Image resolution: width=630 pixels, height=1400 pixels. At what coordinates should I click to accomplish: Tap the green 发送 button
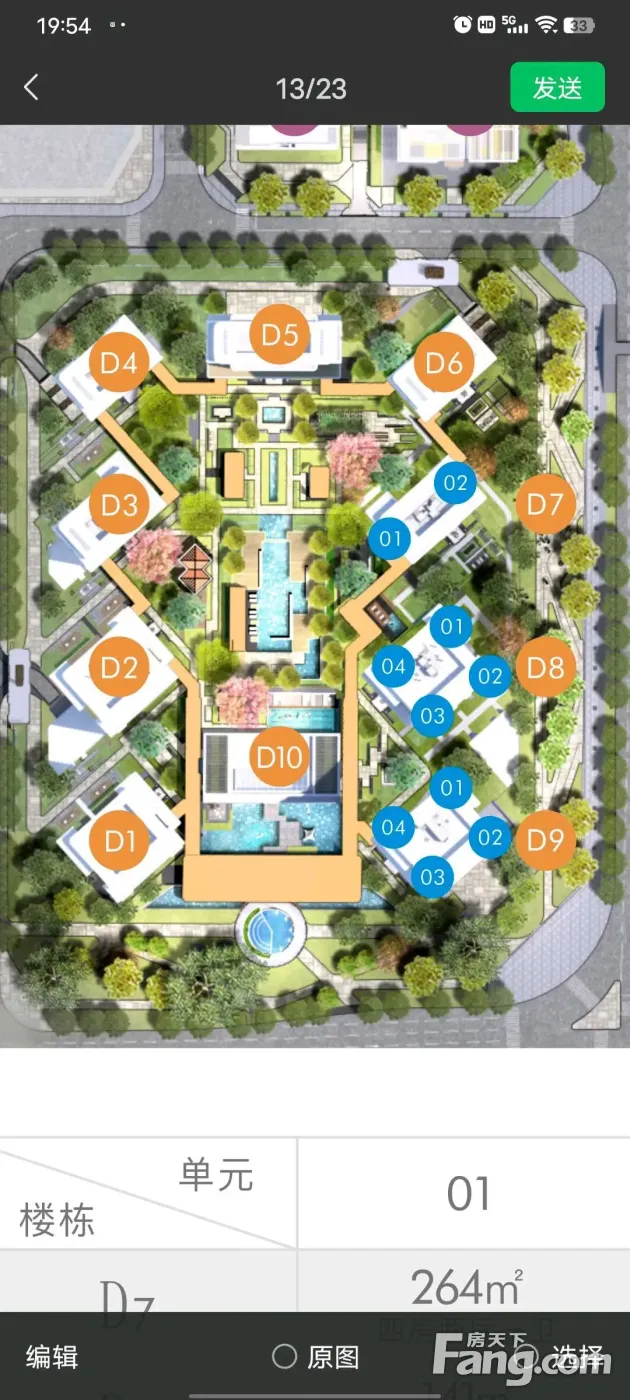click(557, 88)
